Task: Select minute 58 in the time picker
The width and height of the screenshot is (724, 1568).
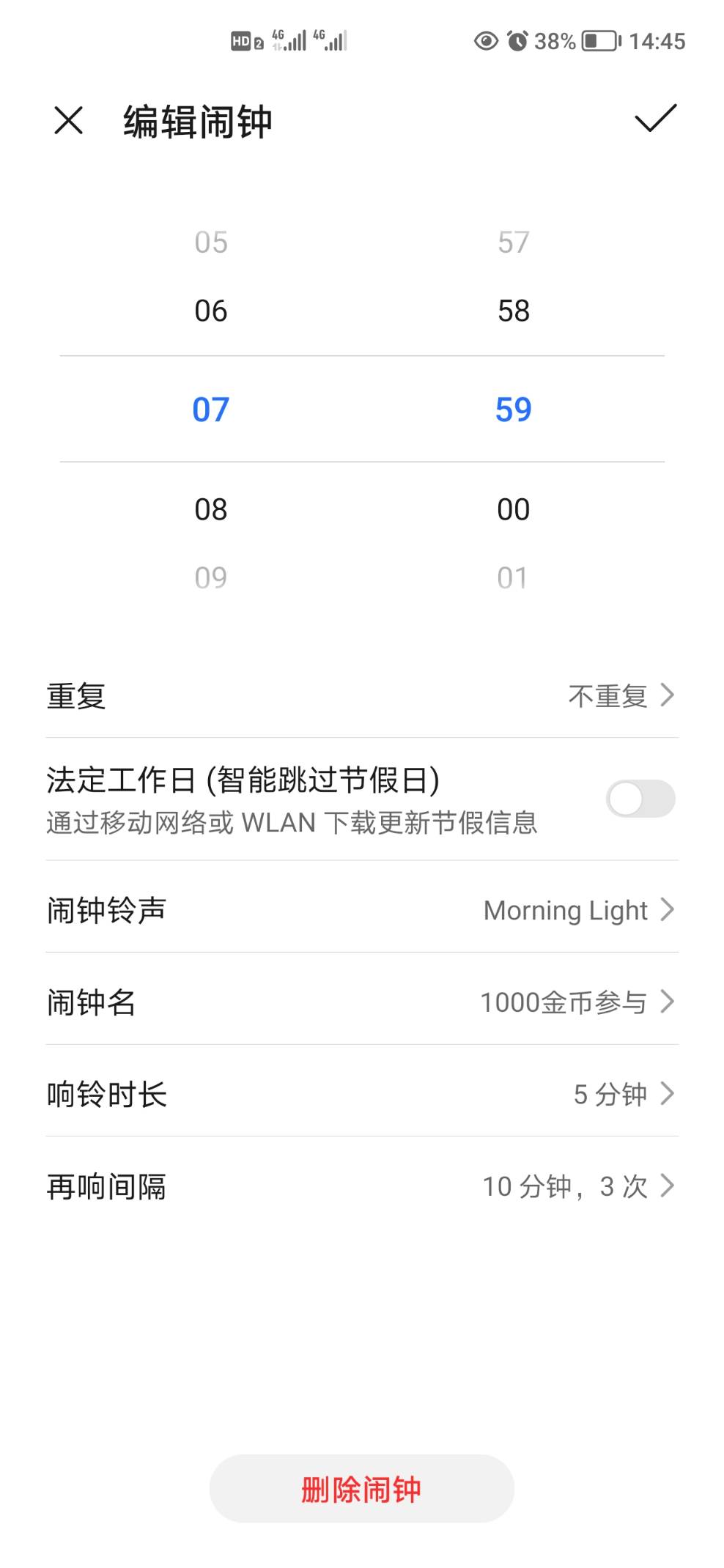Action: point(513,311)
